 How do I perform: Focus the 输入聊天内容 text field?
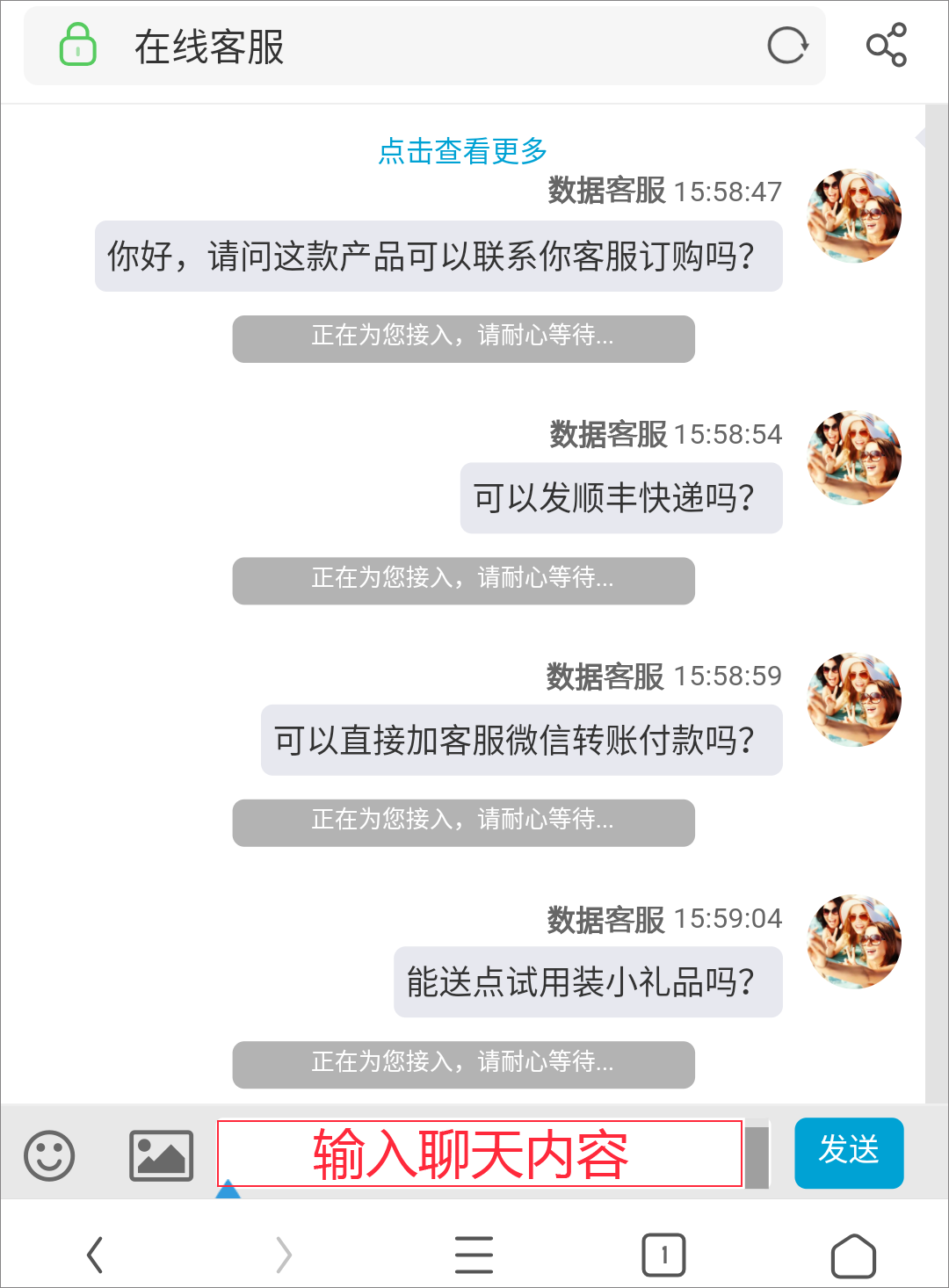[479, 1154]
